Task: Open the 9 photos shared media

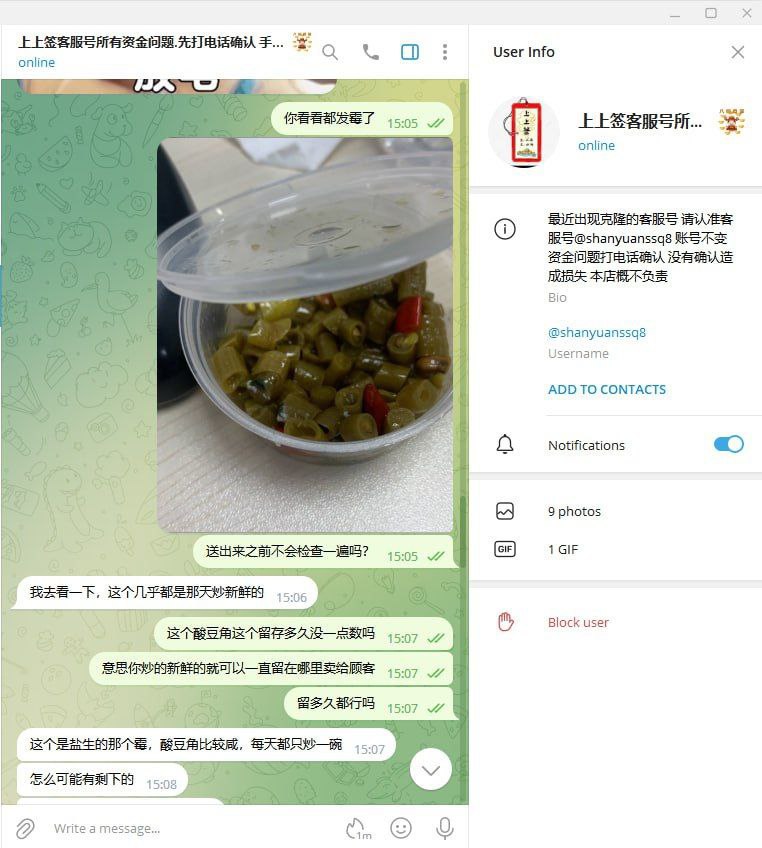Action: click(574, 511)
